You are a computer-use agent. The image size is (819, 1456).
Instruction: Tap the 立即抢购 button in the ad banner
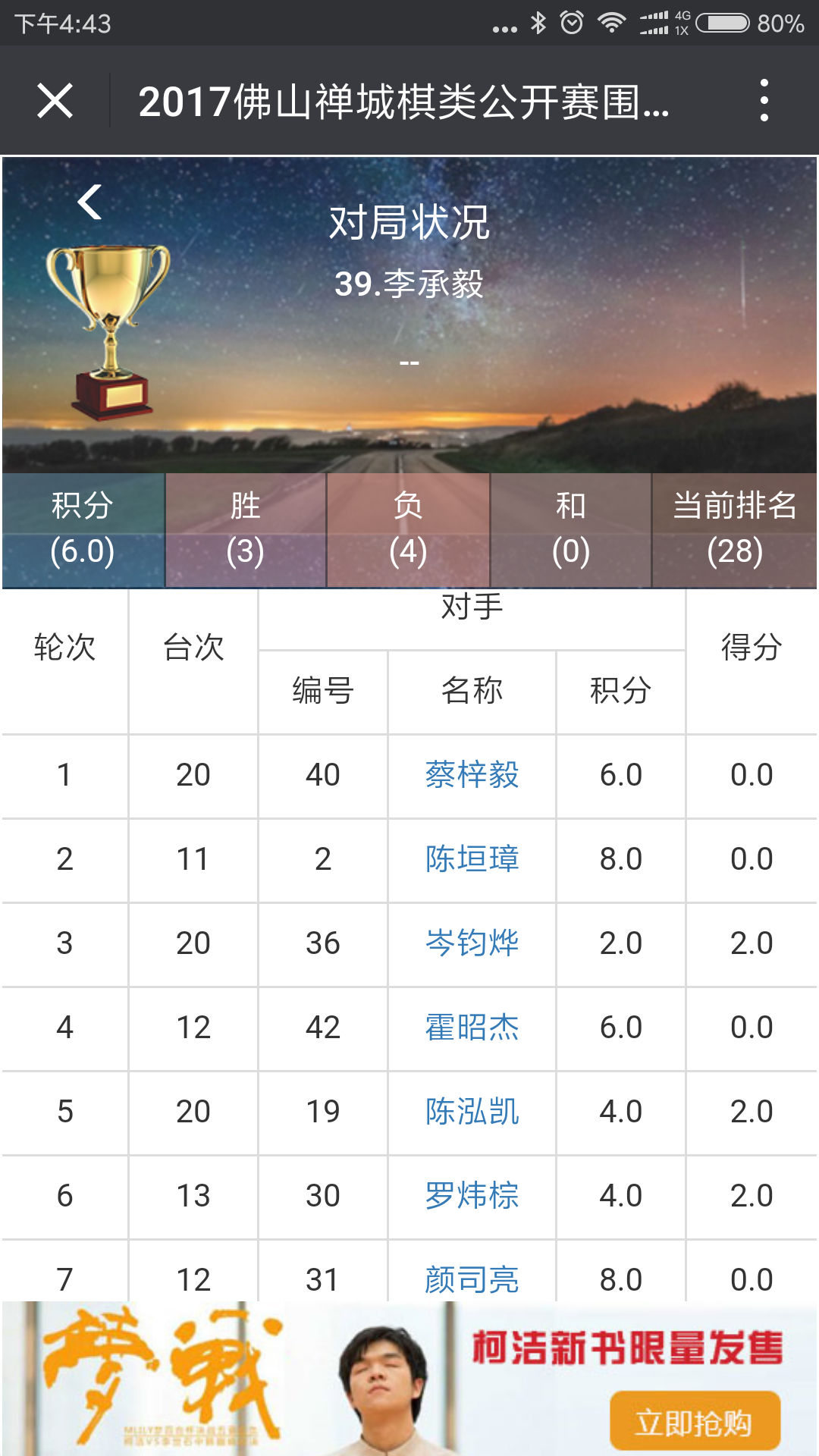pos(694,1422)
